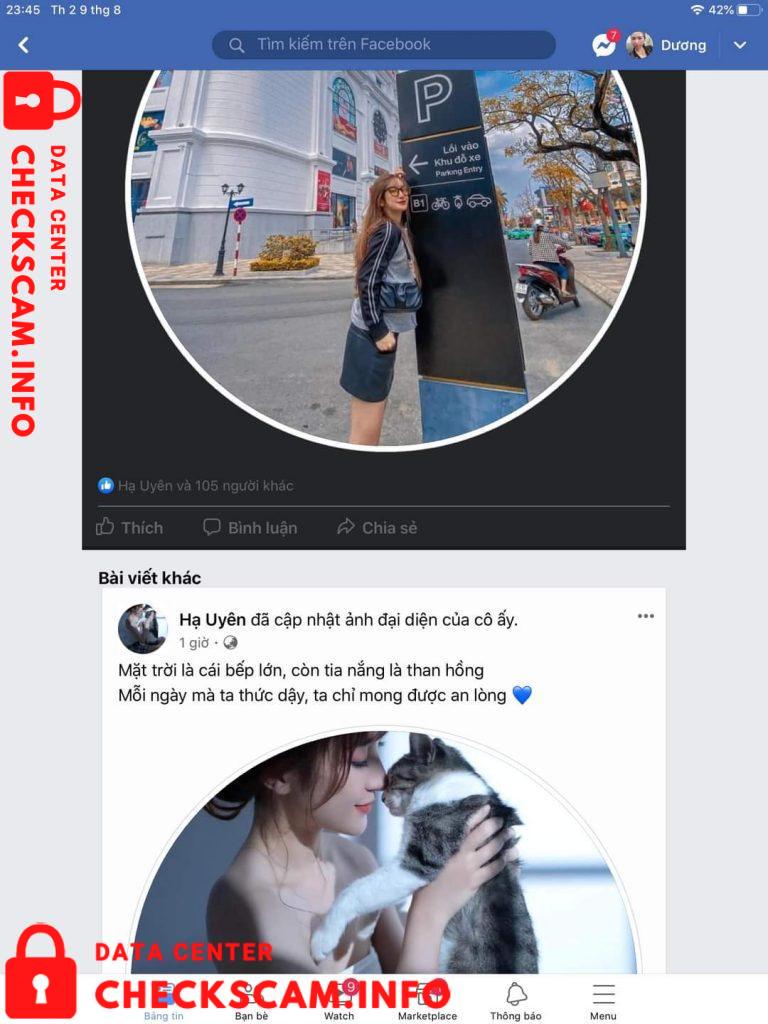Tap Bình luận to comment
Screen dimensions: 768x1024
tap(250, 527)
